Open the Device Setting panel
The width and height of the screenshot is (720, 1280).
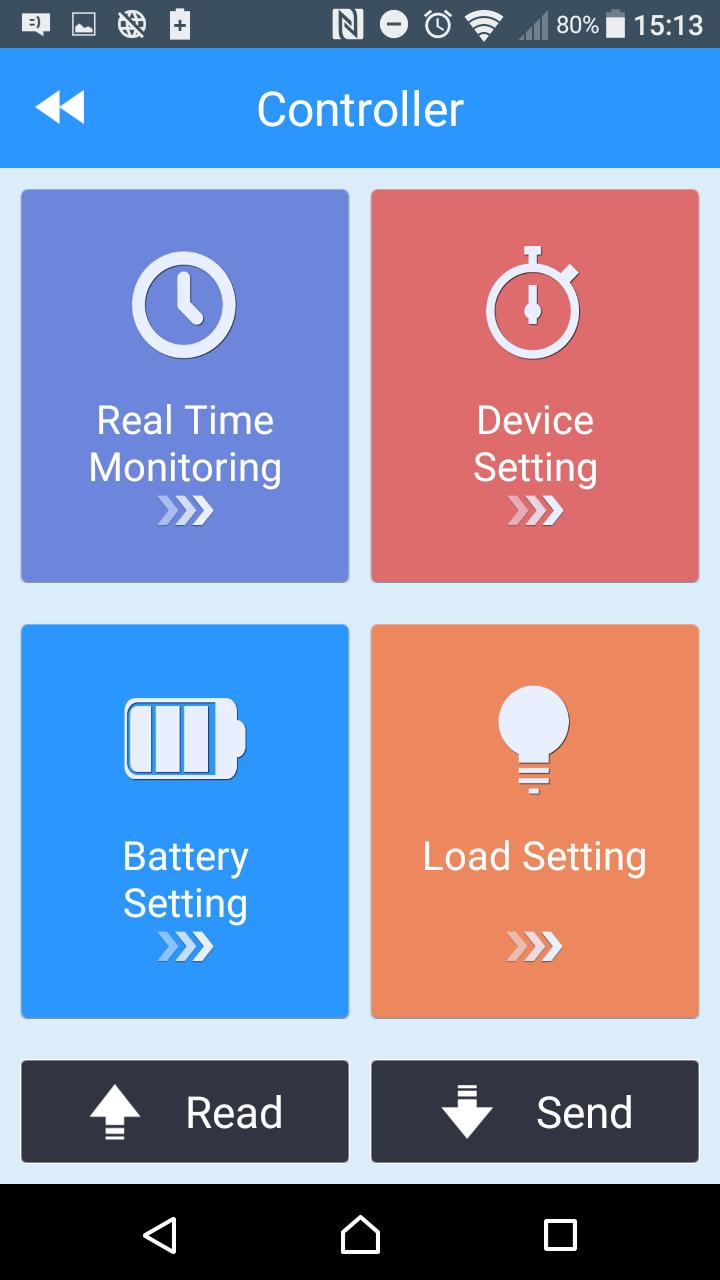(x=534, y=385)
